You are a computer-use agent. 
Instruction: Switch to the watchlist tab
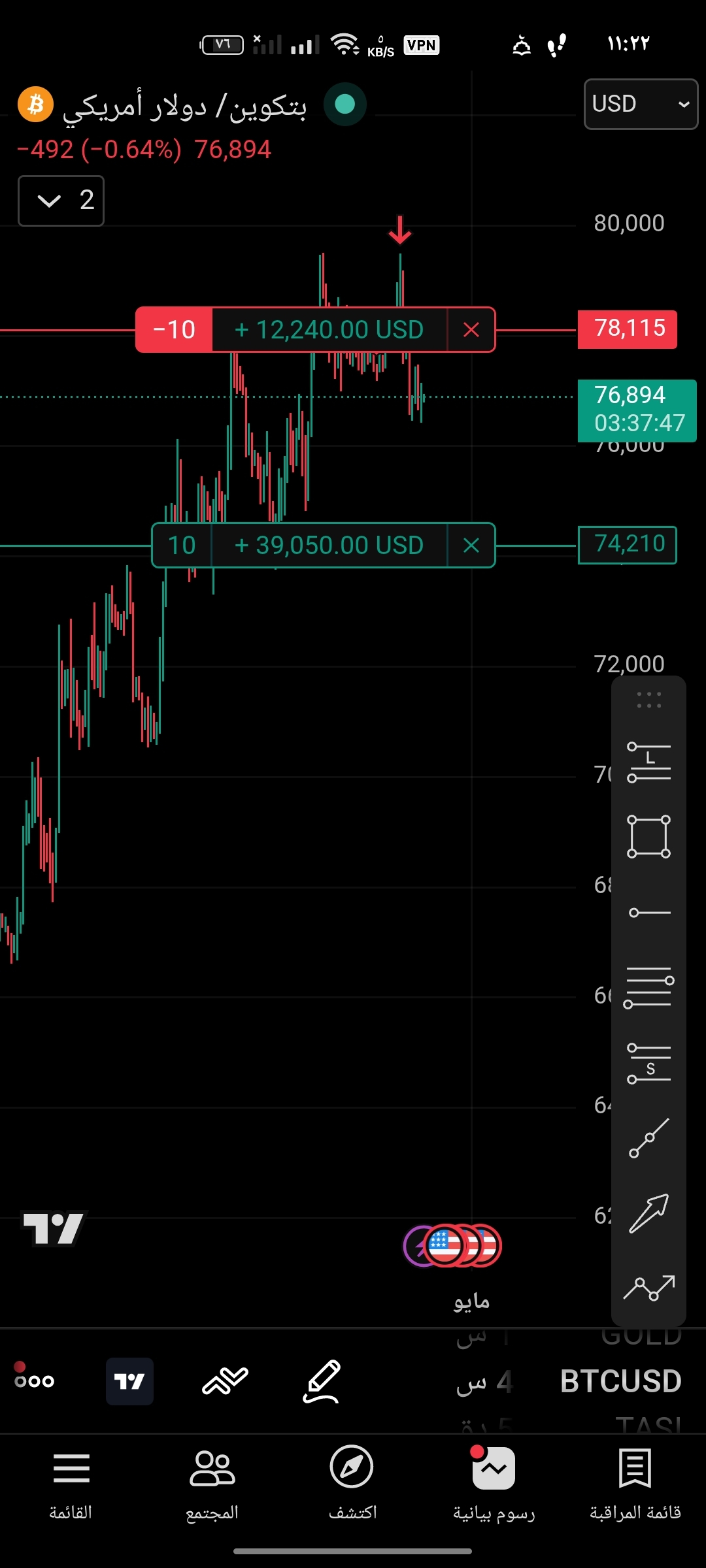coord(635,1483)
